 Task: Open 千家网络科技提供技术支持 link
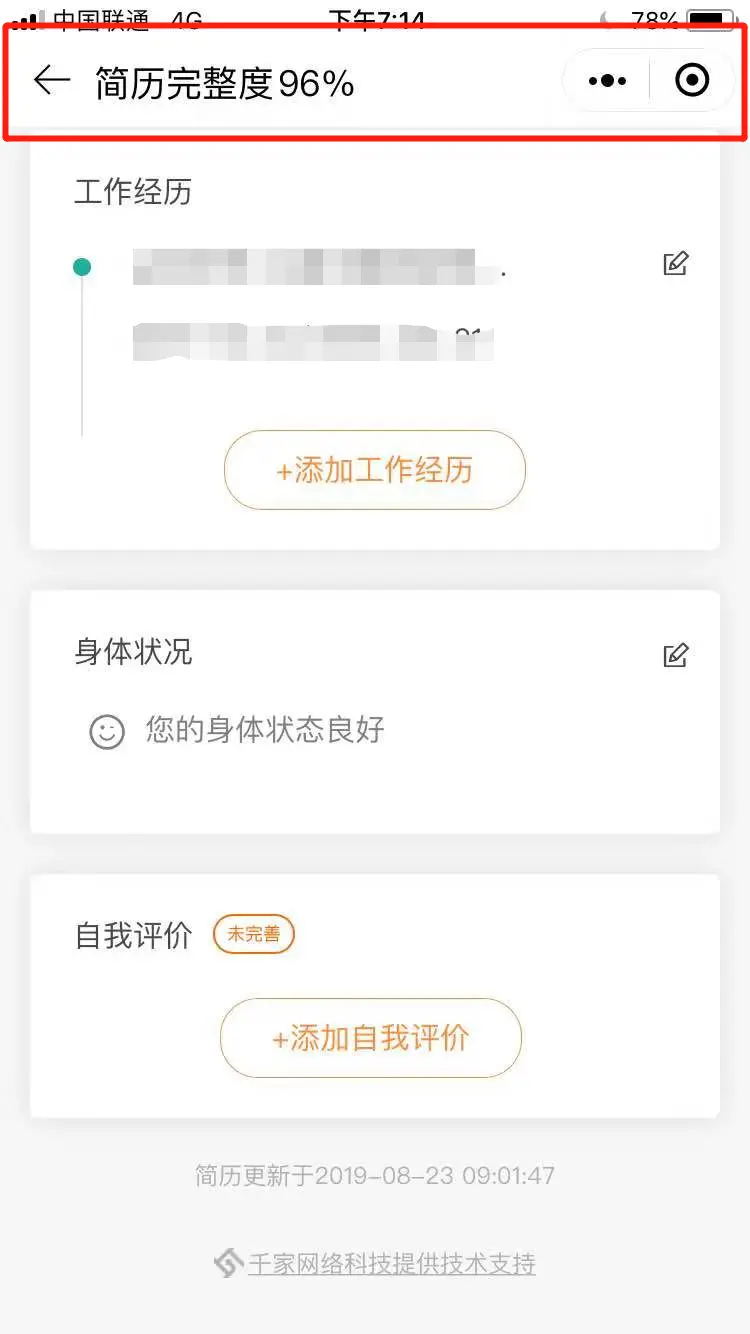tap(390, 1263)
